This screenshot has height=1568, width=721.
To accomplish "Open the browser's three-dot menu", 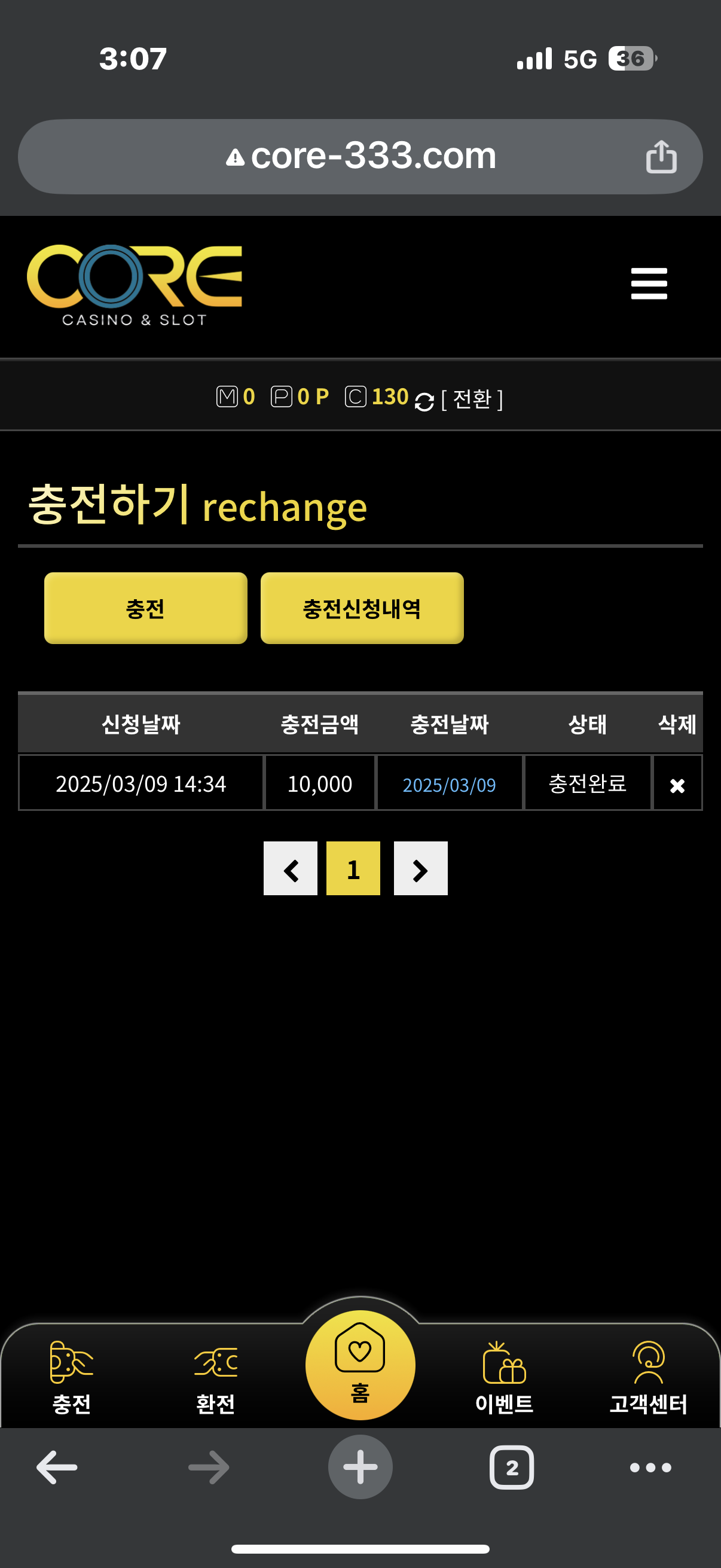I will (650, 1467).
